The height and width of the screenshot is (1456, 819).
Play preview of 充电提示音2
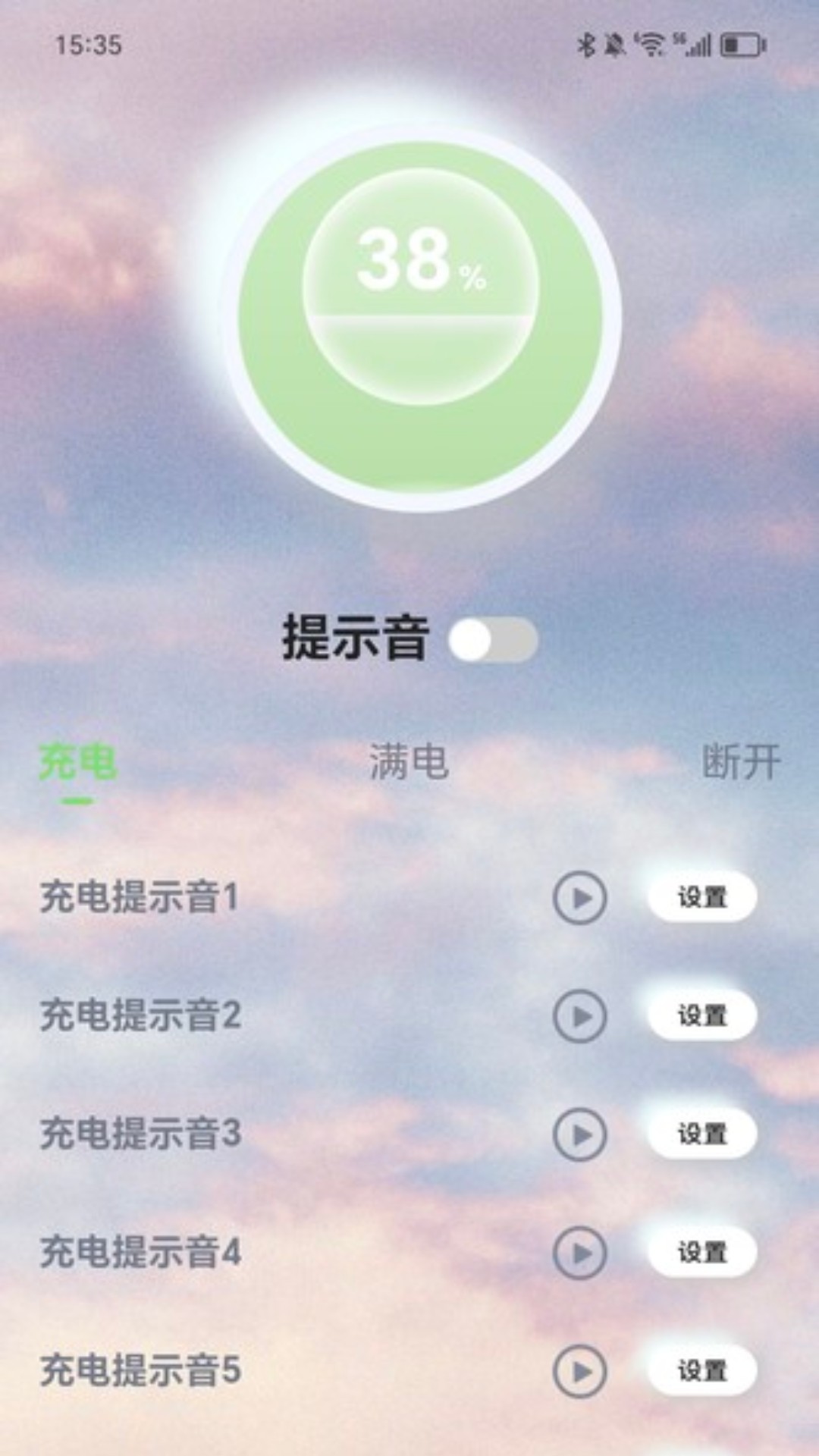[x=579, y=1016]
